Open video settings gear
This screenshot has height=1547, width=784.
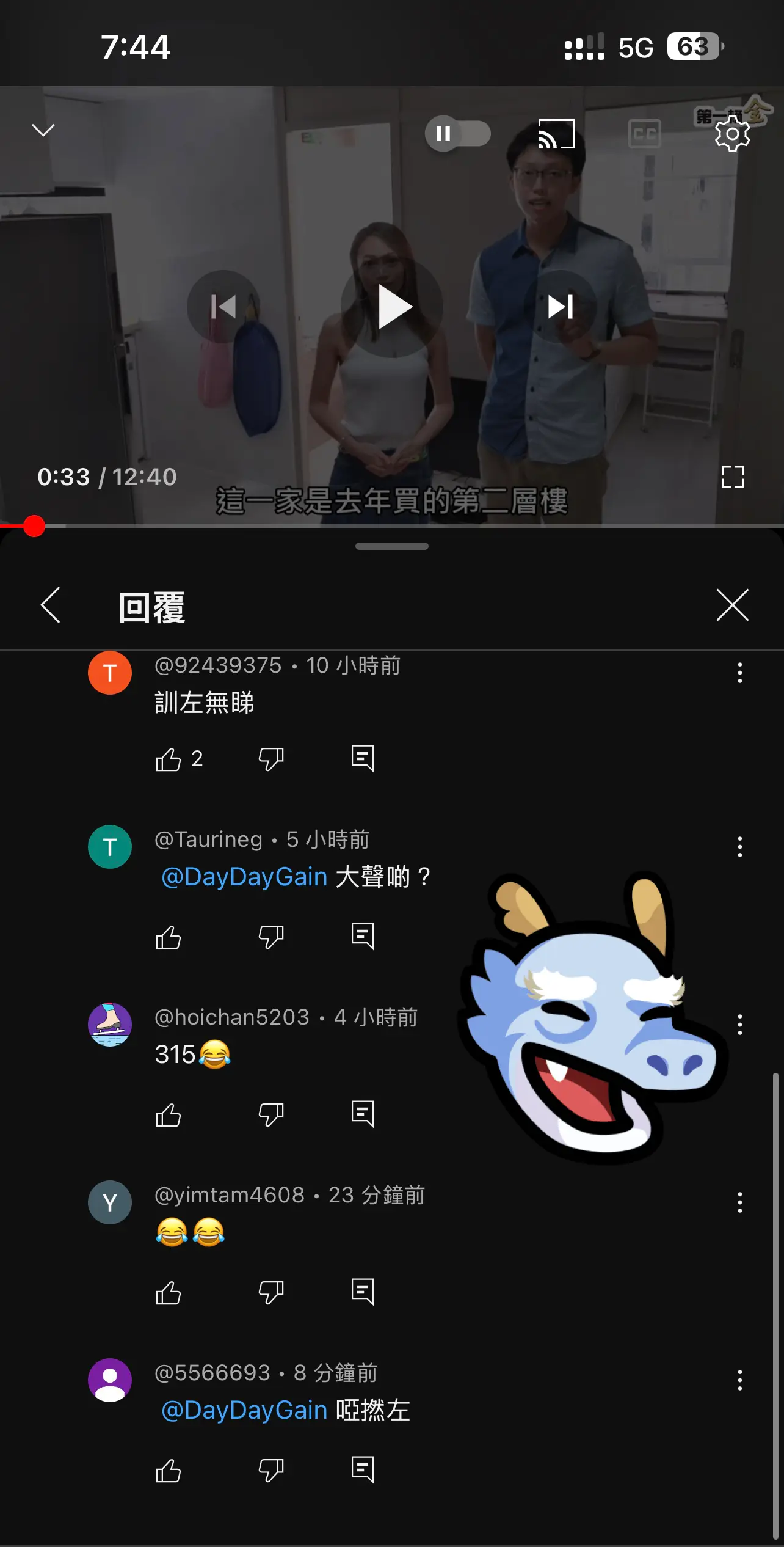coord(732,134)
